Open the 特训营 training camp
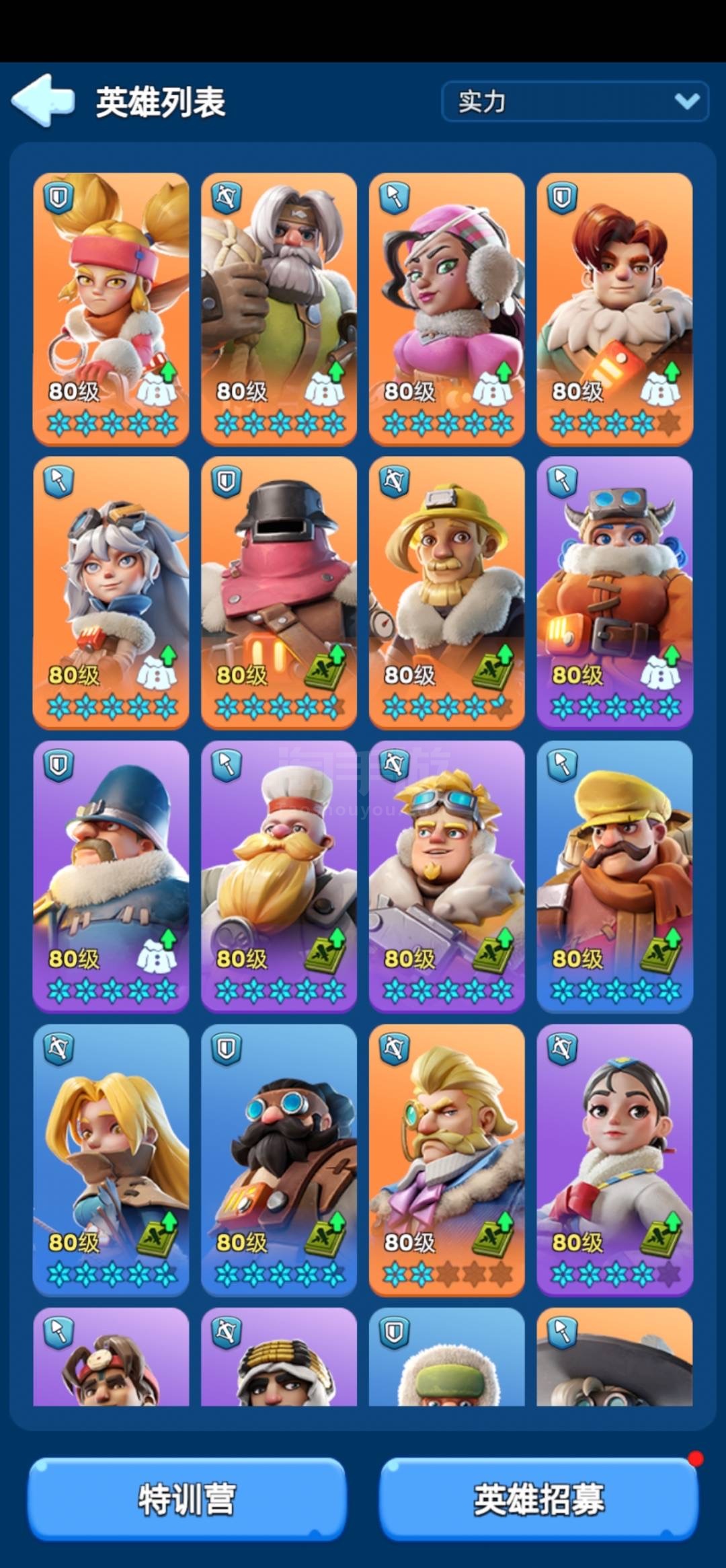Screen dimensions: 726x1568 (186, 1499)
